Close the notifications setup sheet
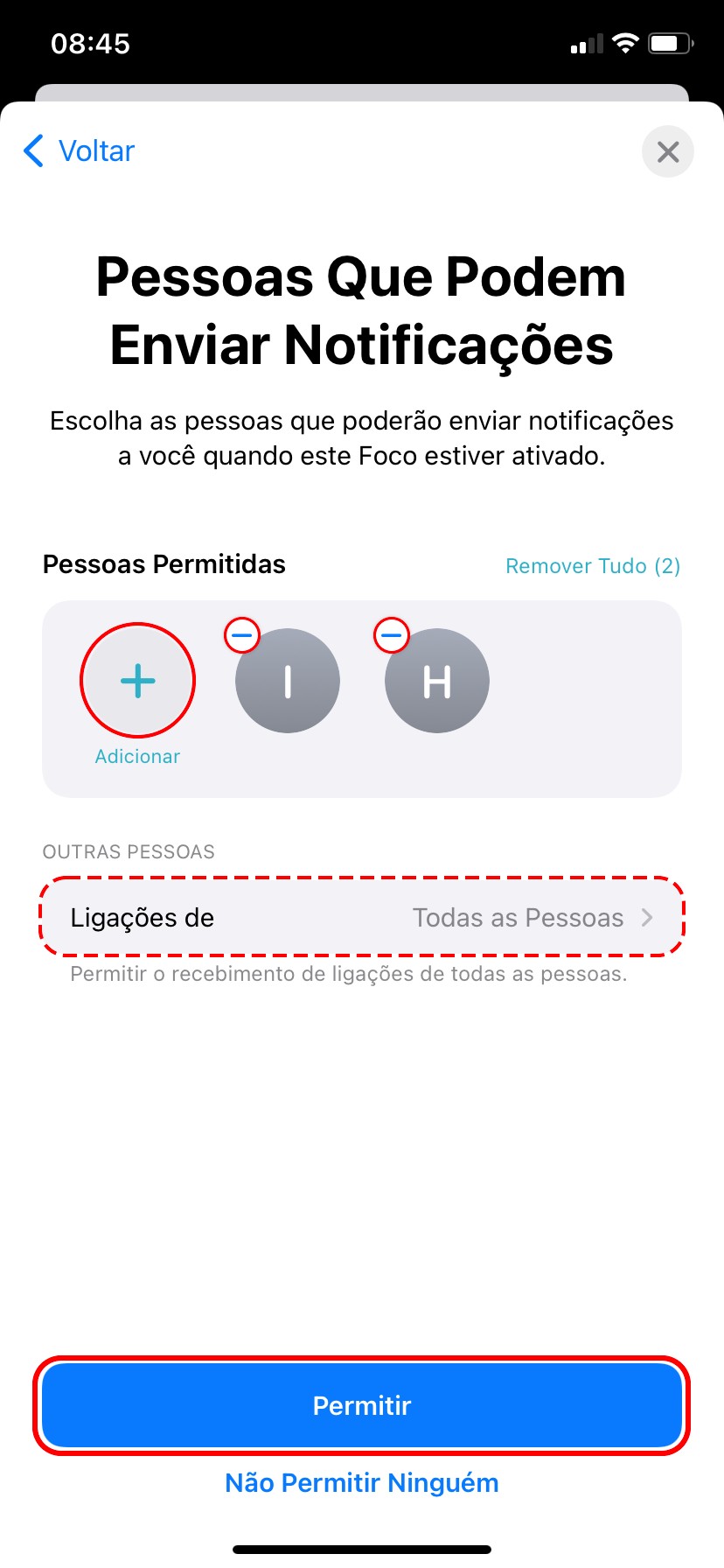The height and width of the screenshot is (1568, 724). (667, 152)
